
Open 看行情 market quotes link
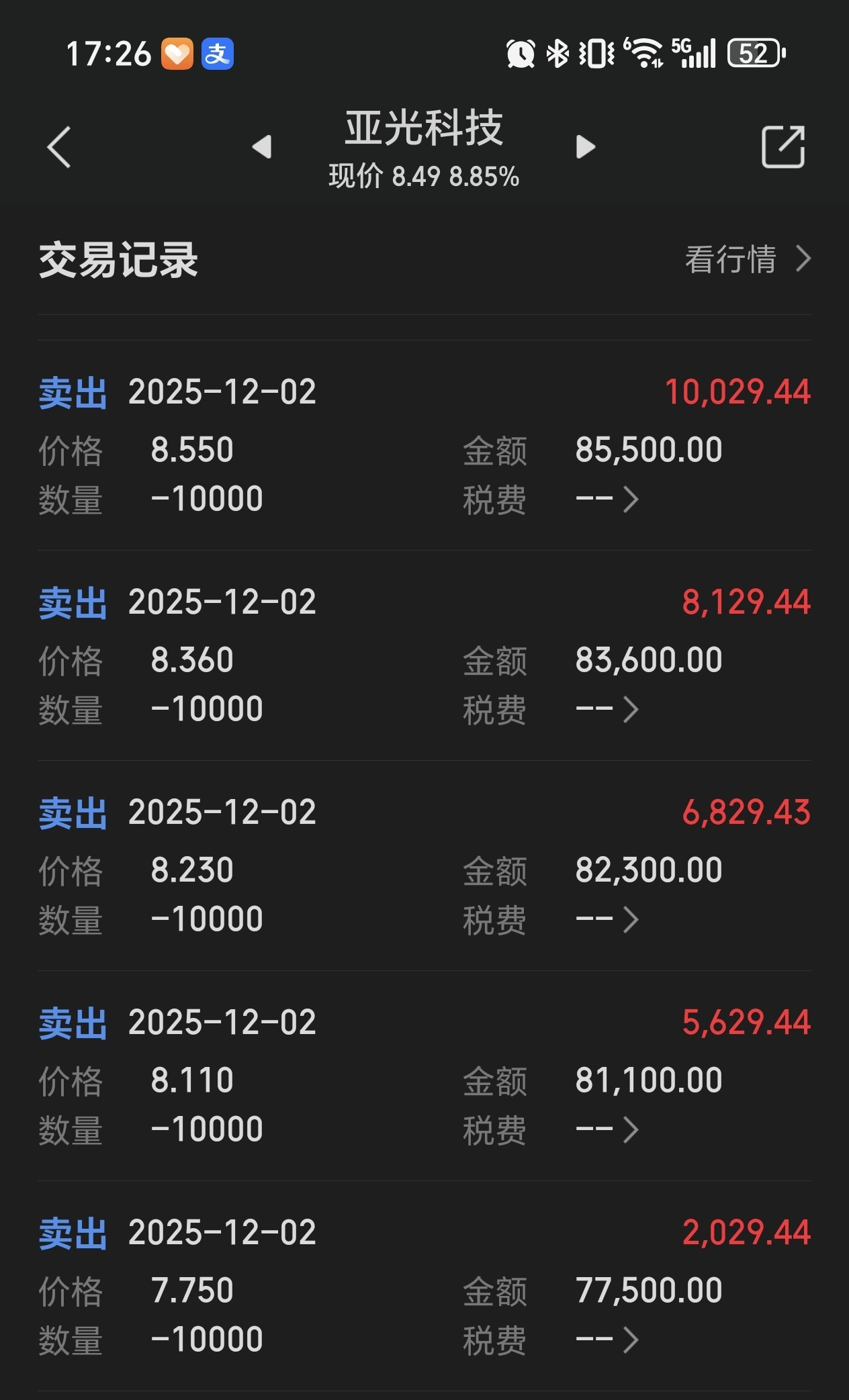point(748,259)
